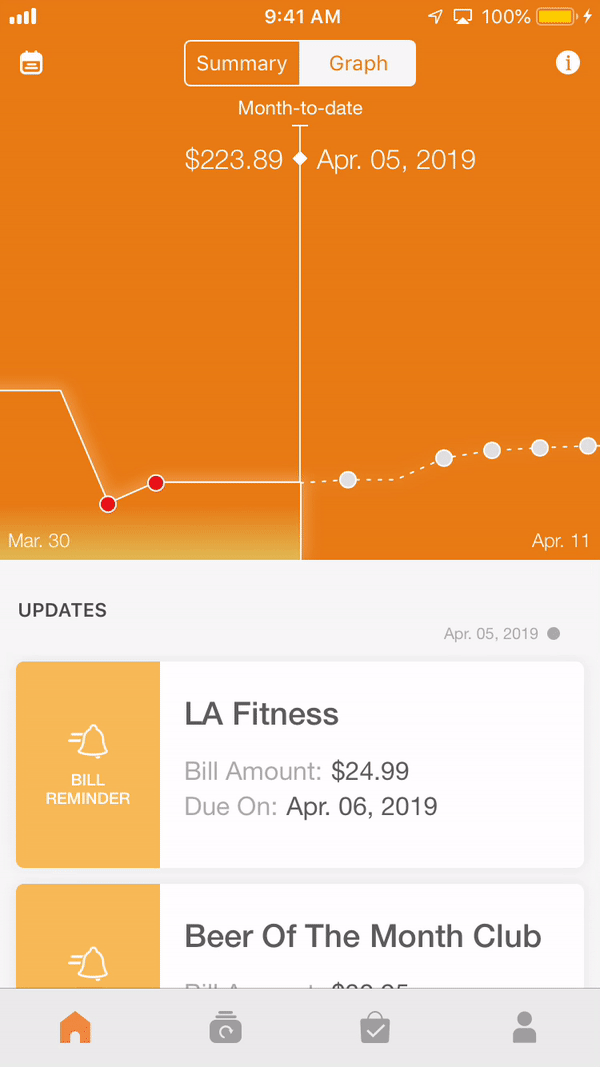Open the info icon
600x1067 pixels.
click(567, 63)
